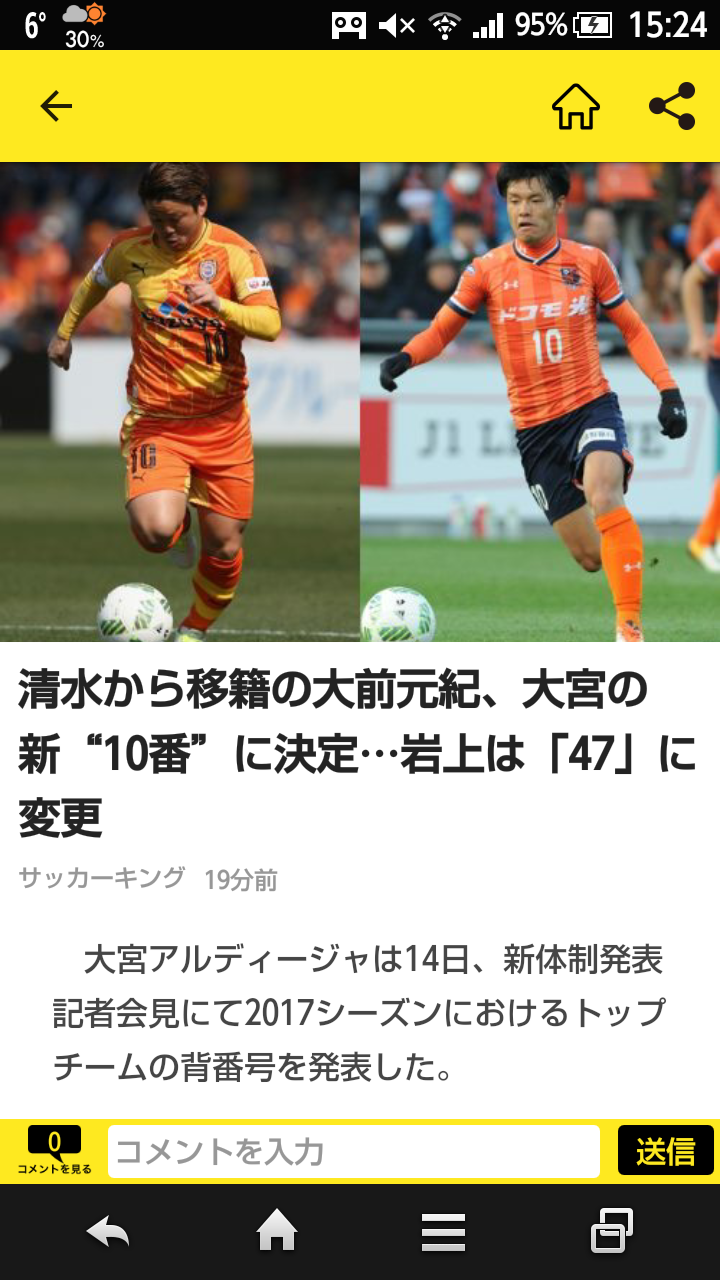
Task: Open the tabs switcher in bottom bar
Action: (612, 1231)
